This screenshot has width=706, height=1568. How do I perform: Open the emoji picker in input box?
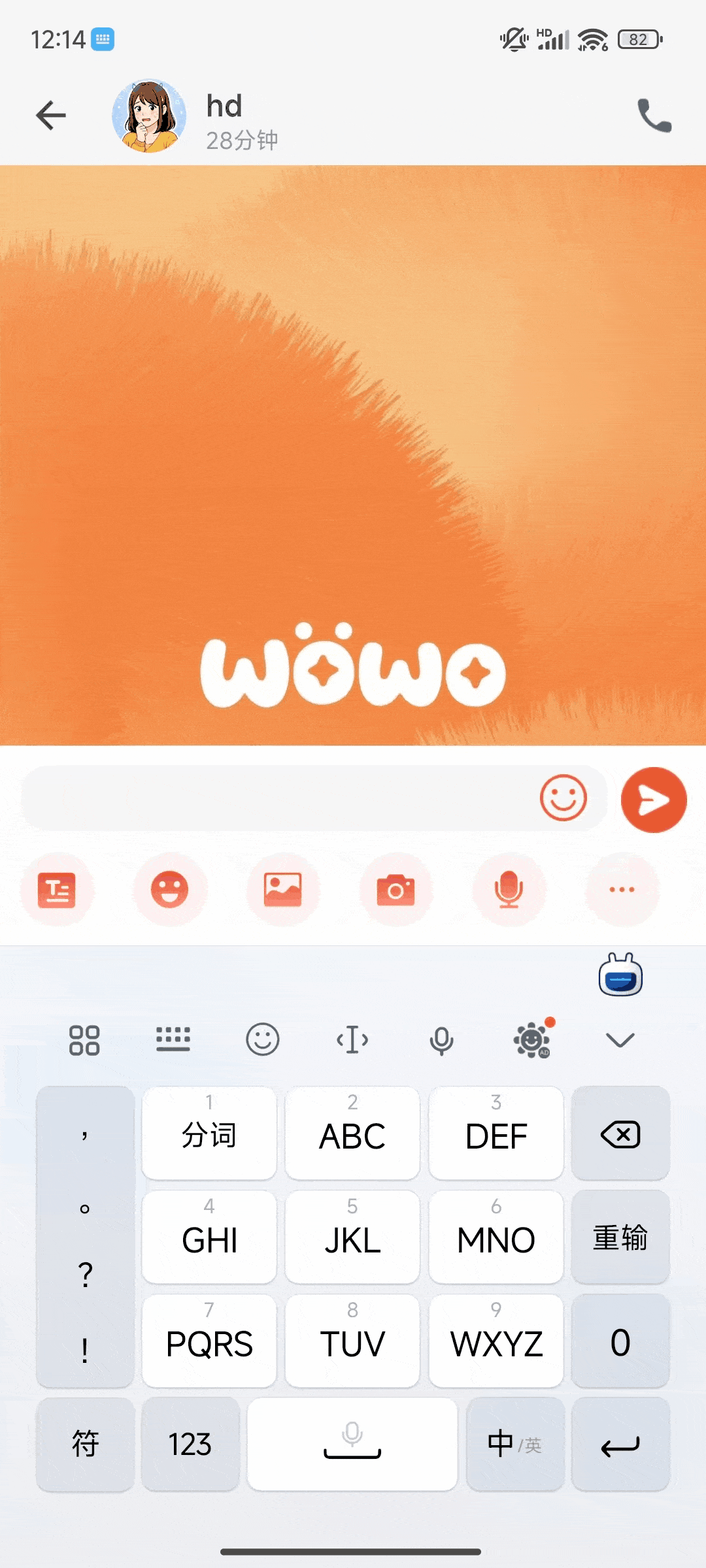click(x=563, y=798)
